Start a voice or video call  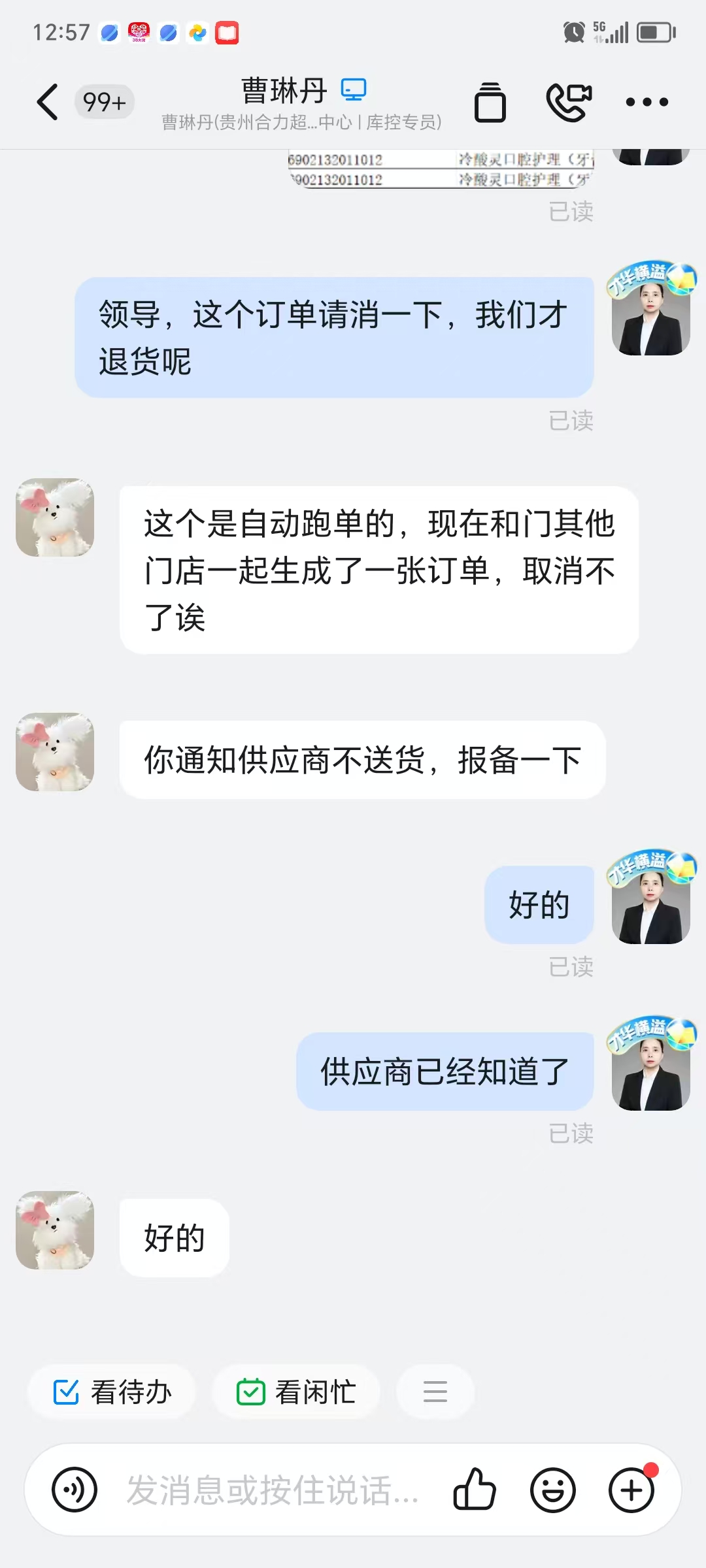point(569,103)
